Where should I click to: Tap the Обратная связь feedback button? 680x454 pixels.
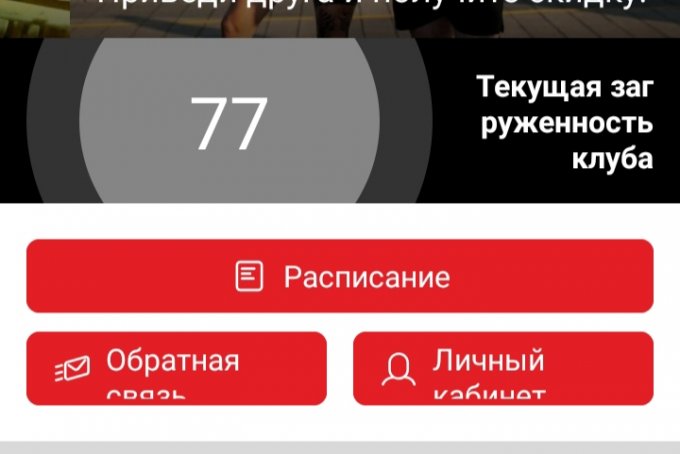pyautogui.click(x=176, y=368)
